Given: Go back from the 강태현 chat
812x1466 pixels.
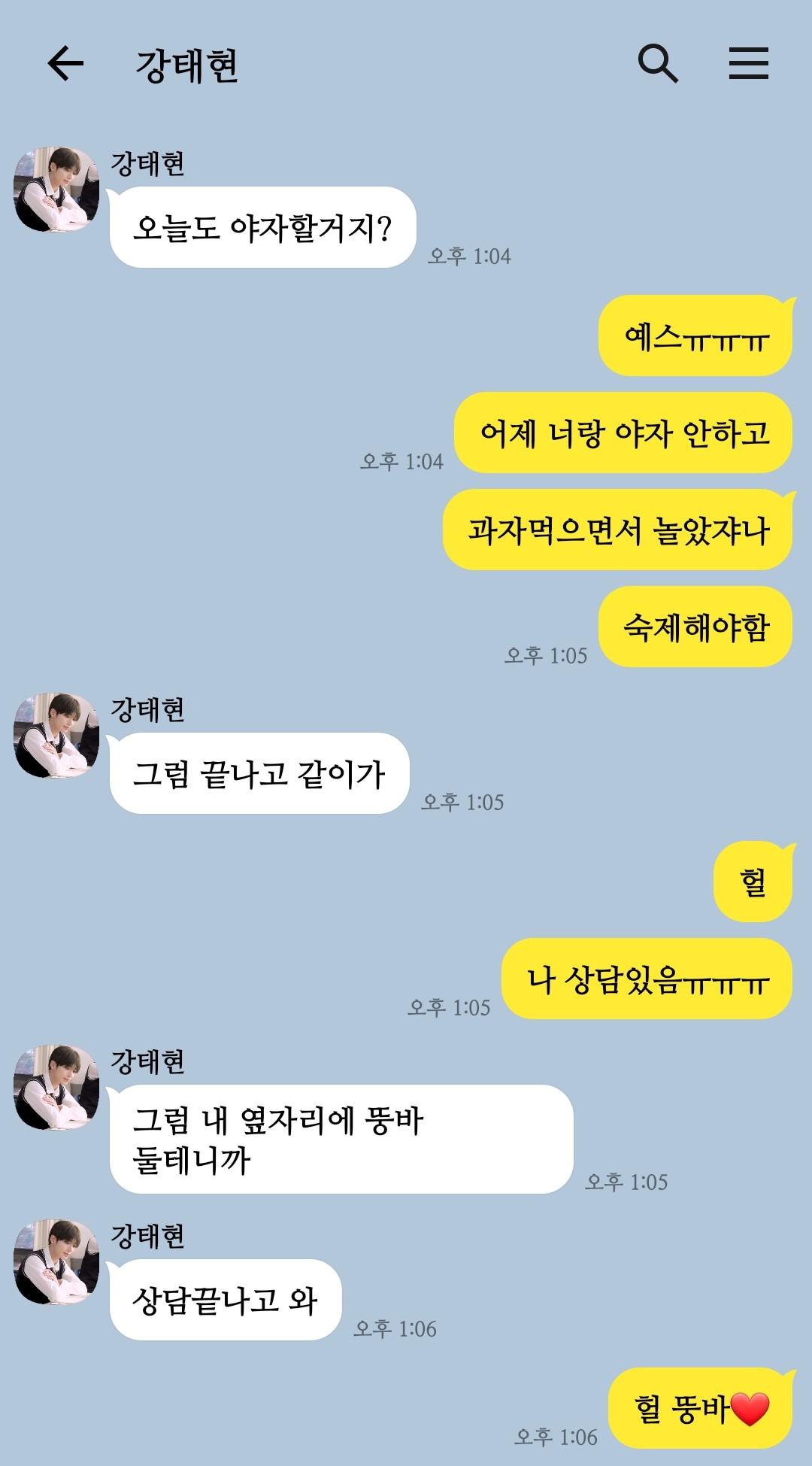Looking at the screenshot, I should [65, 63].
